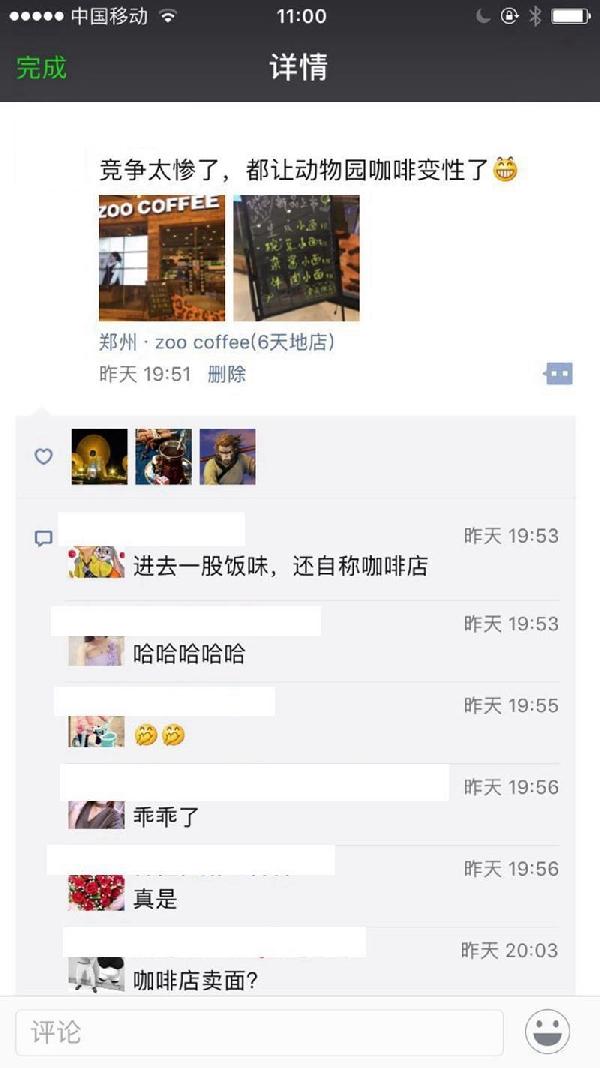This screenshot has height=1068, width=600.
Task: Open location 郑州 · zoo coffee(6天地店)
Action: (216, 343)
